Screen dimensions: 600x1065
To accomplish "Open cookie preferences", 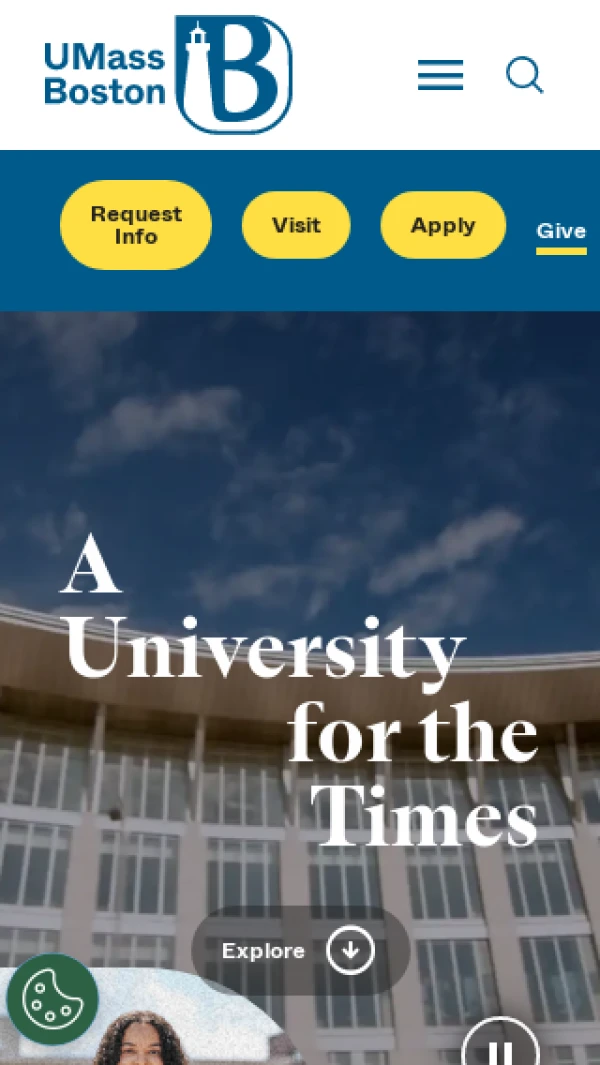I will click(x=52, y=999).
